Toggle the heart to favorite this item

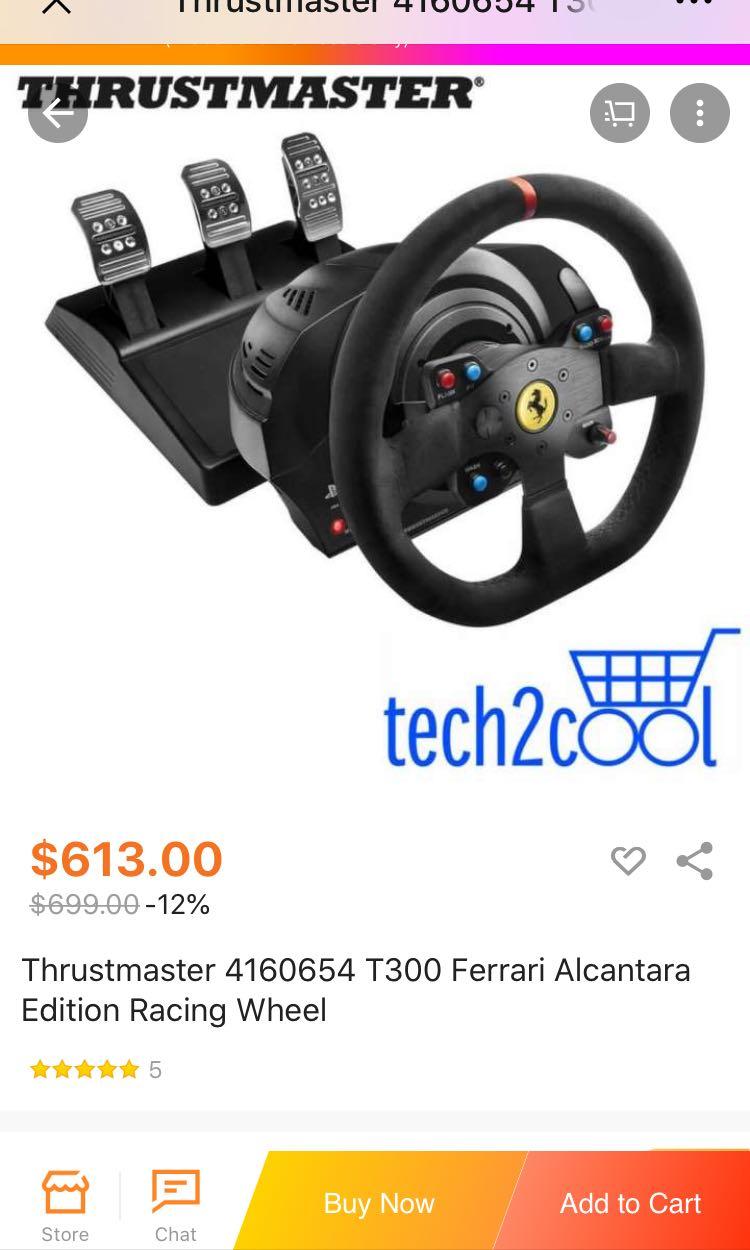[x=628, y=860]
